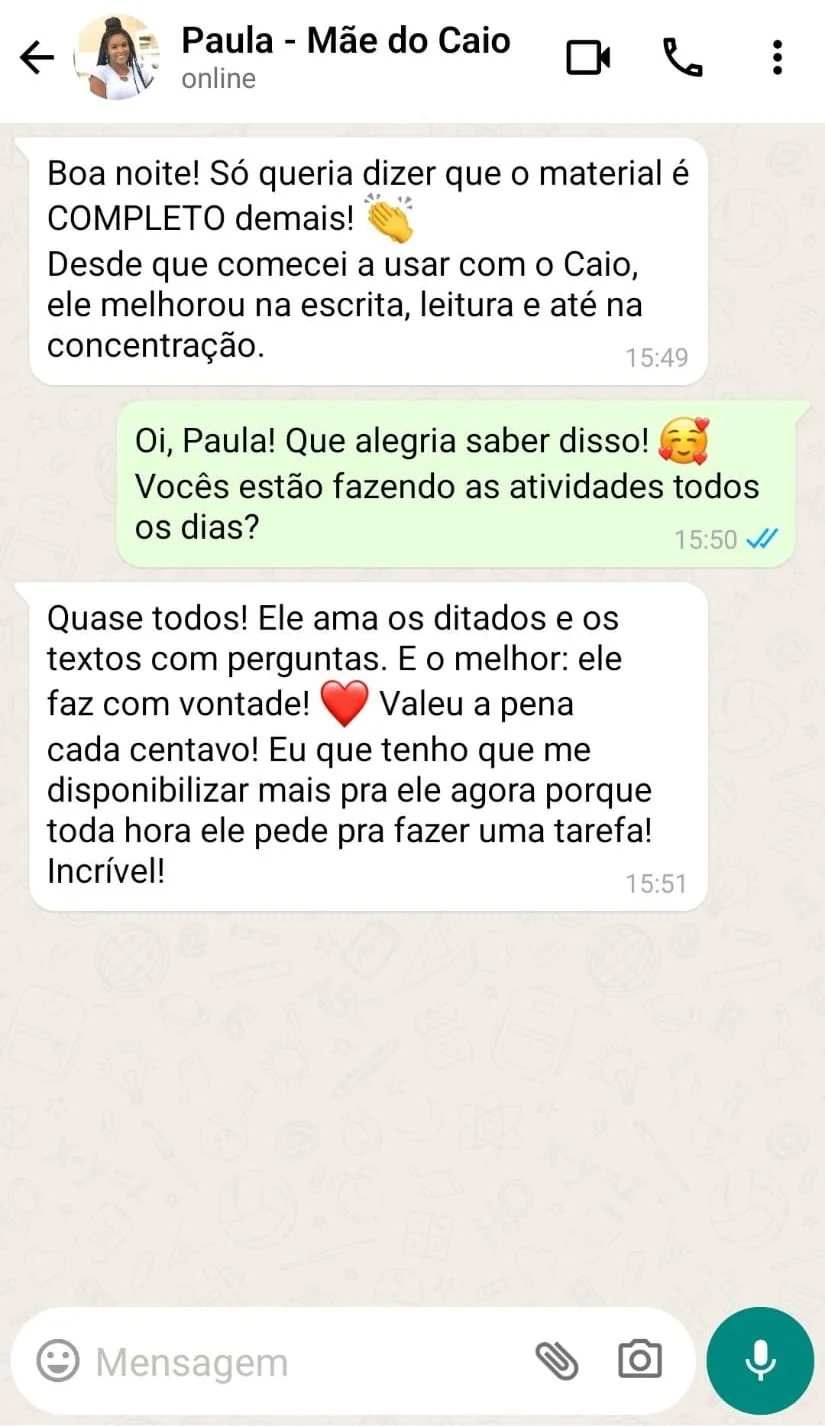Tap the 15:51 timestamp on last message
The width and height of the screenshot is (825, 1426).
click(657, 883)
